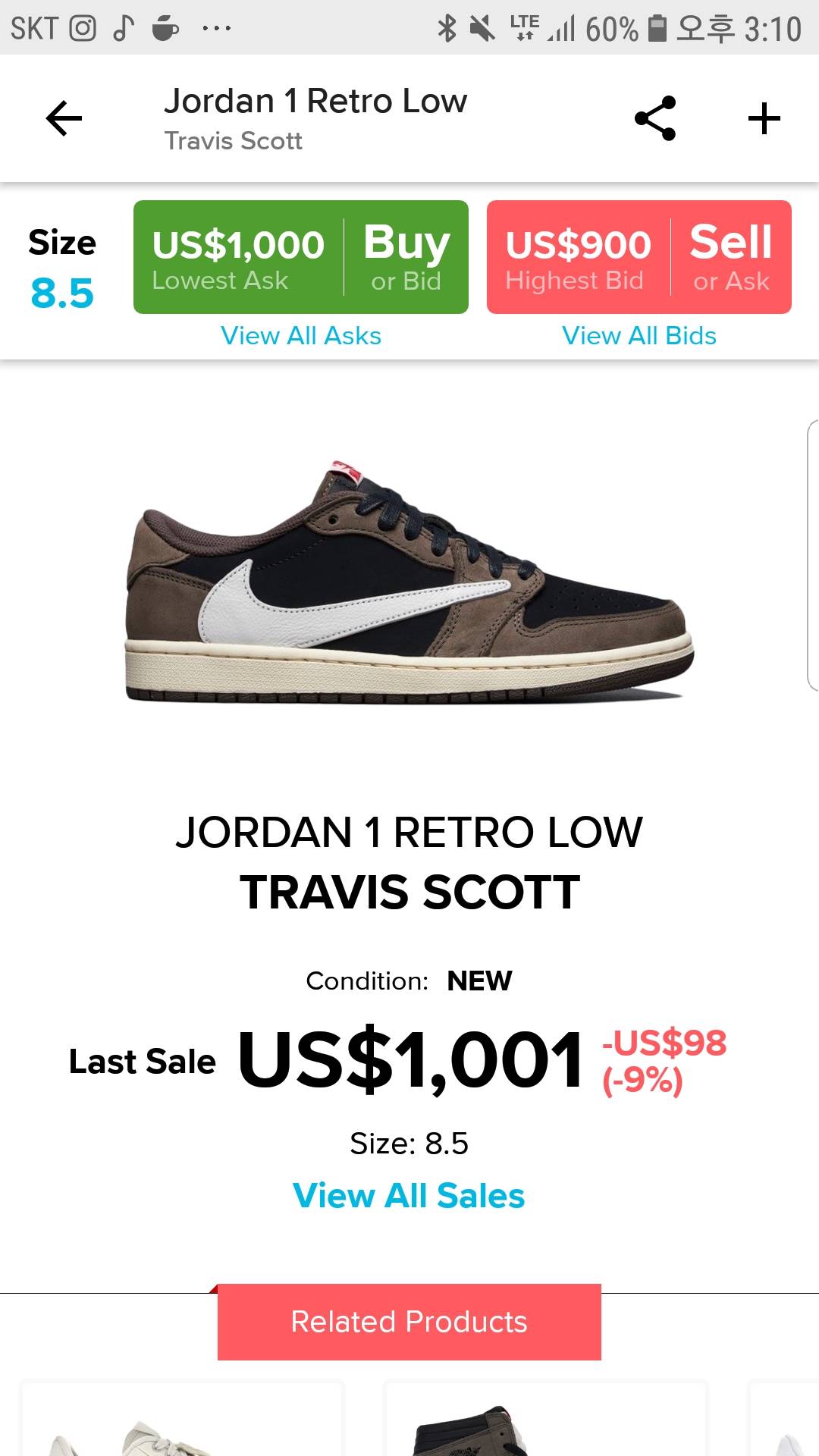Share this Travis Scott sneaker listing
The image size is (819, 1456).
pos(655,118)
